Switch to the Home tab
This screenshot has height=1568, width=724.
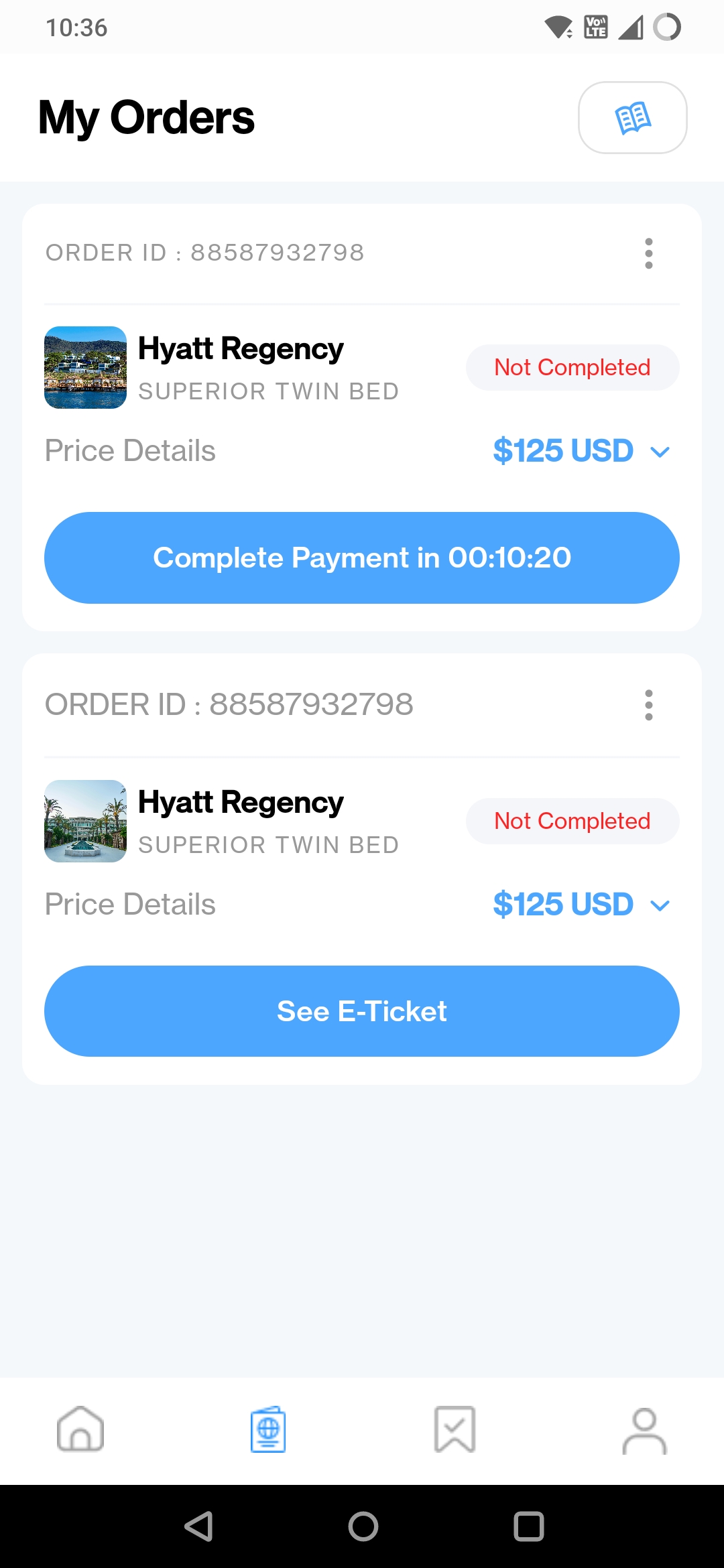(x=80, y=1429)
